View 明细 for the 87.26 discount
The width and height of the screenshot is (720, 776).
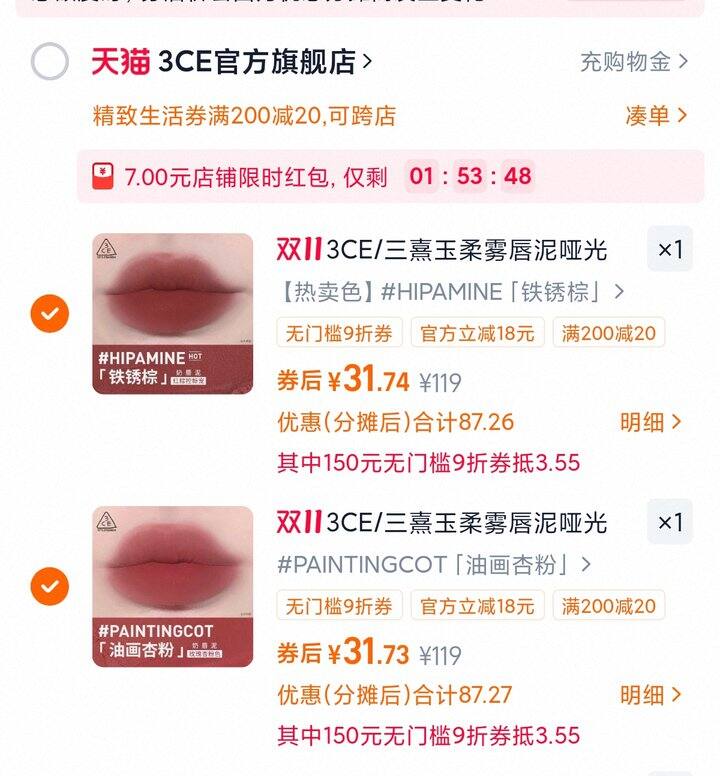click(x=651, y=422)
